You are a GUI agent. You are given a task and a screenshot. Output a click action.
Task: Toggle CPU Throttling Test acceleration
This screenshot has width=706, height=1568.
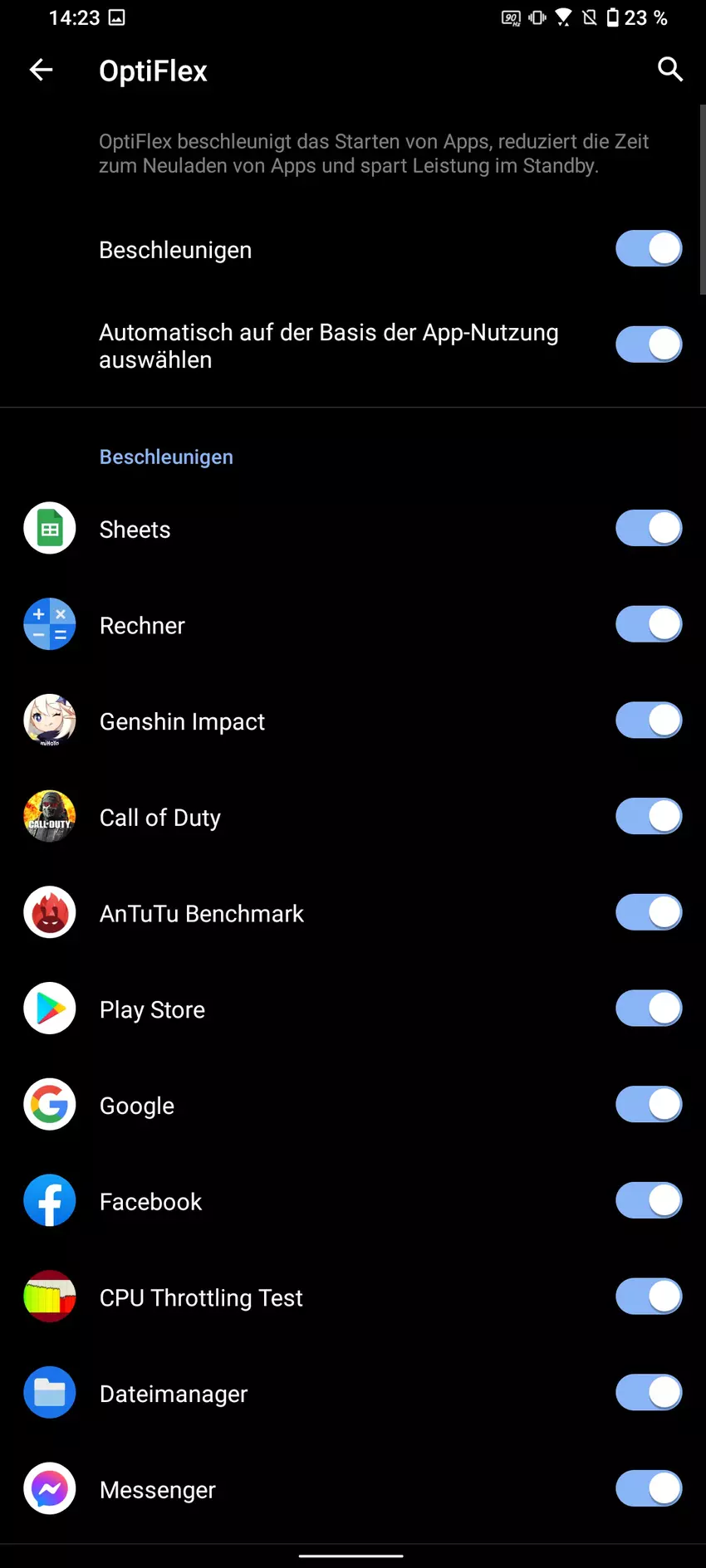648,1297
